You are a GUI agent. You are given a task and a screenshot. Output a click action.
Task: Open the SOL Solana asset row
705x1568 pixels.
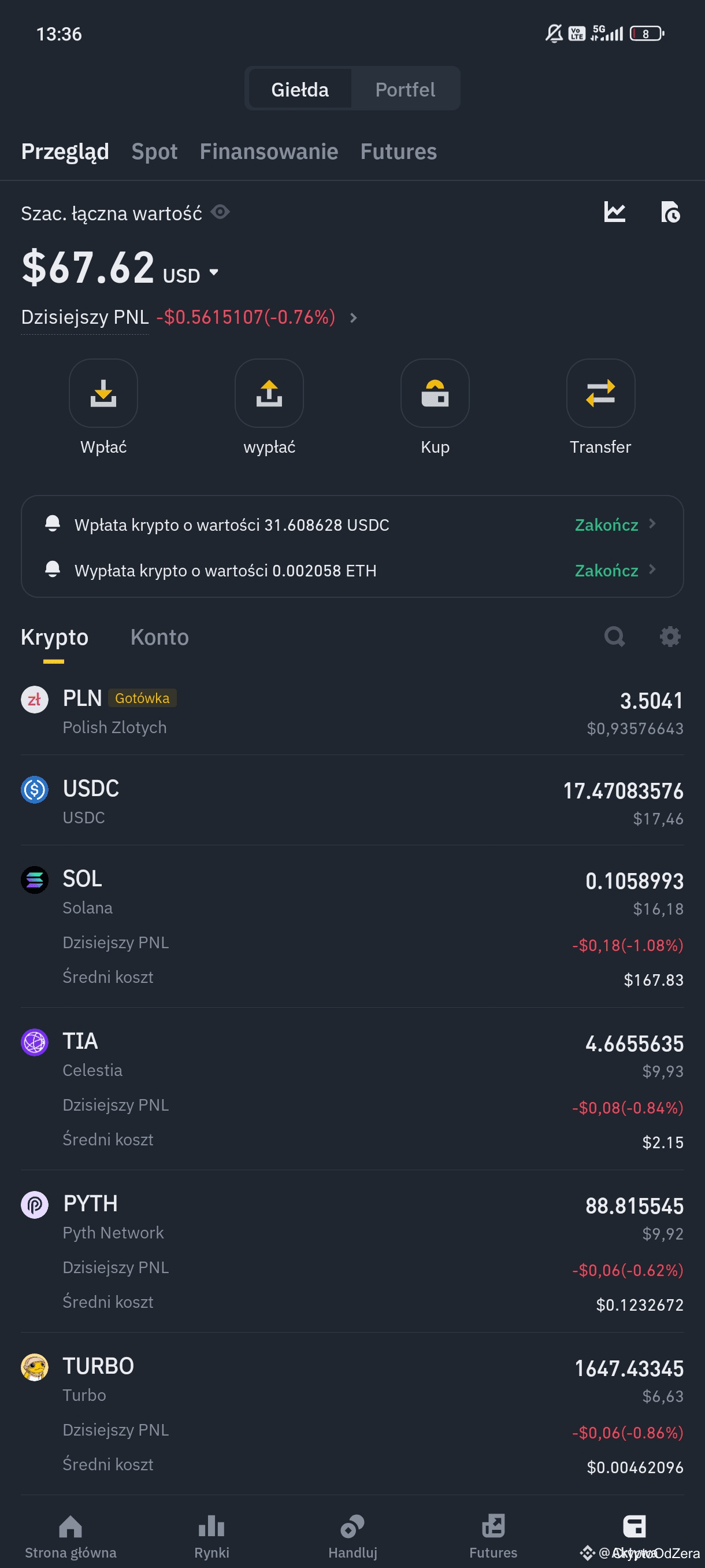[352, 926]
